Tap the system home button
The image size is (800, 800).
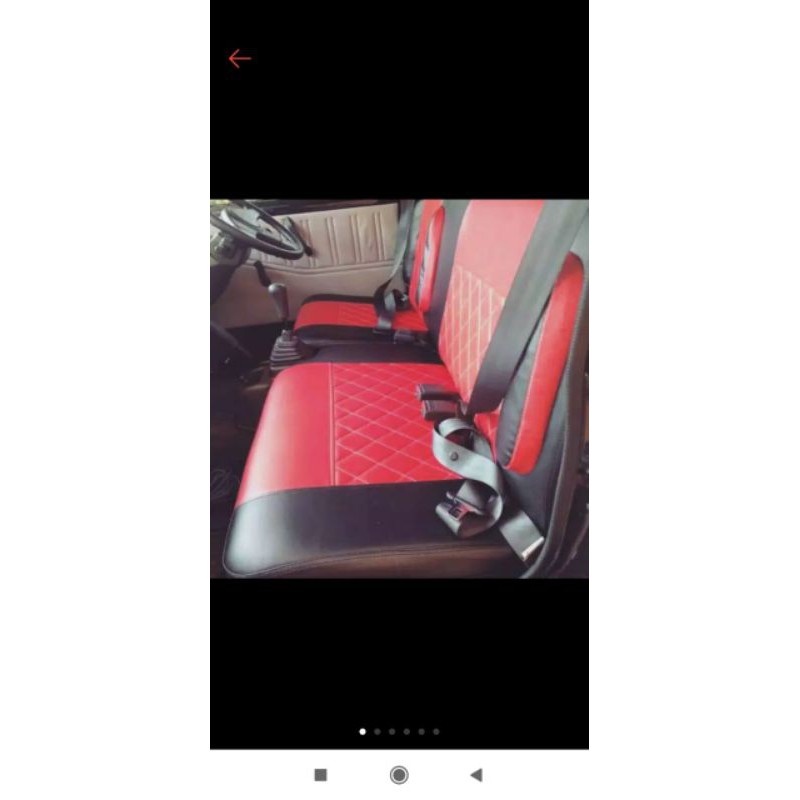click(x=399, y=775)
